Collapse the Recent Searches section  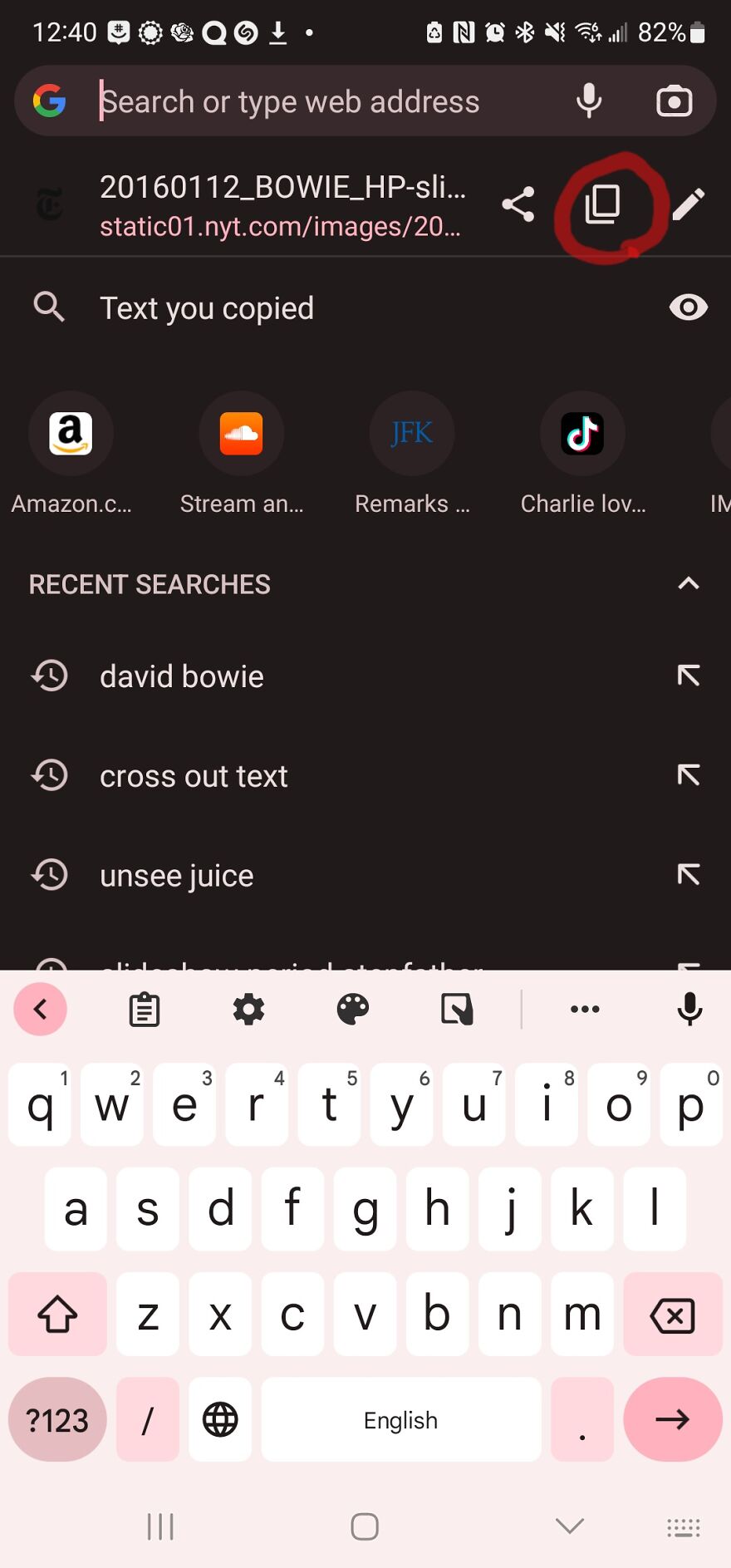tap(688, 583)
